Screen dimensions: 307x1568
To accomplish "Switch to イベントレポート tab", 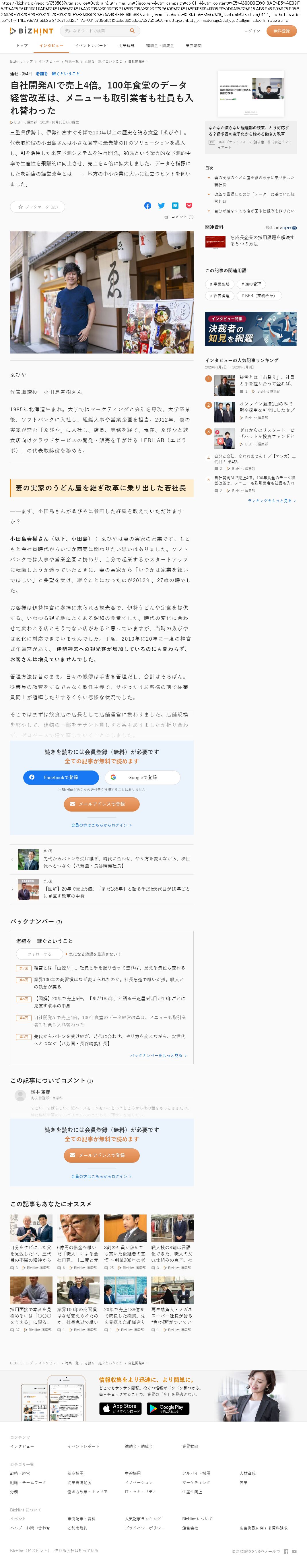I will tap(91, 46).
